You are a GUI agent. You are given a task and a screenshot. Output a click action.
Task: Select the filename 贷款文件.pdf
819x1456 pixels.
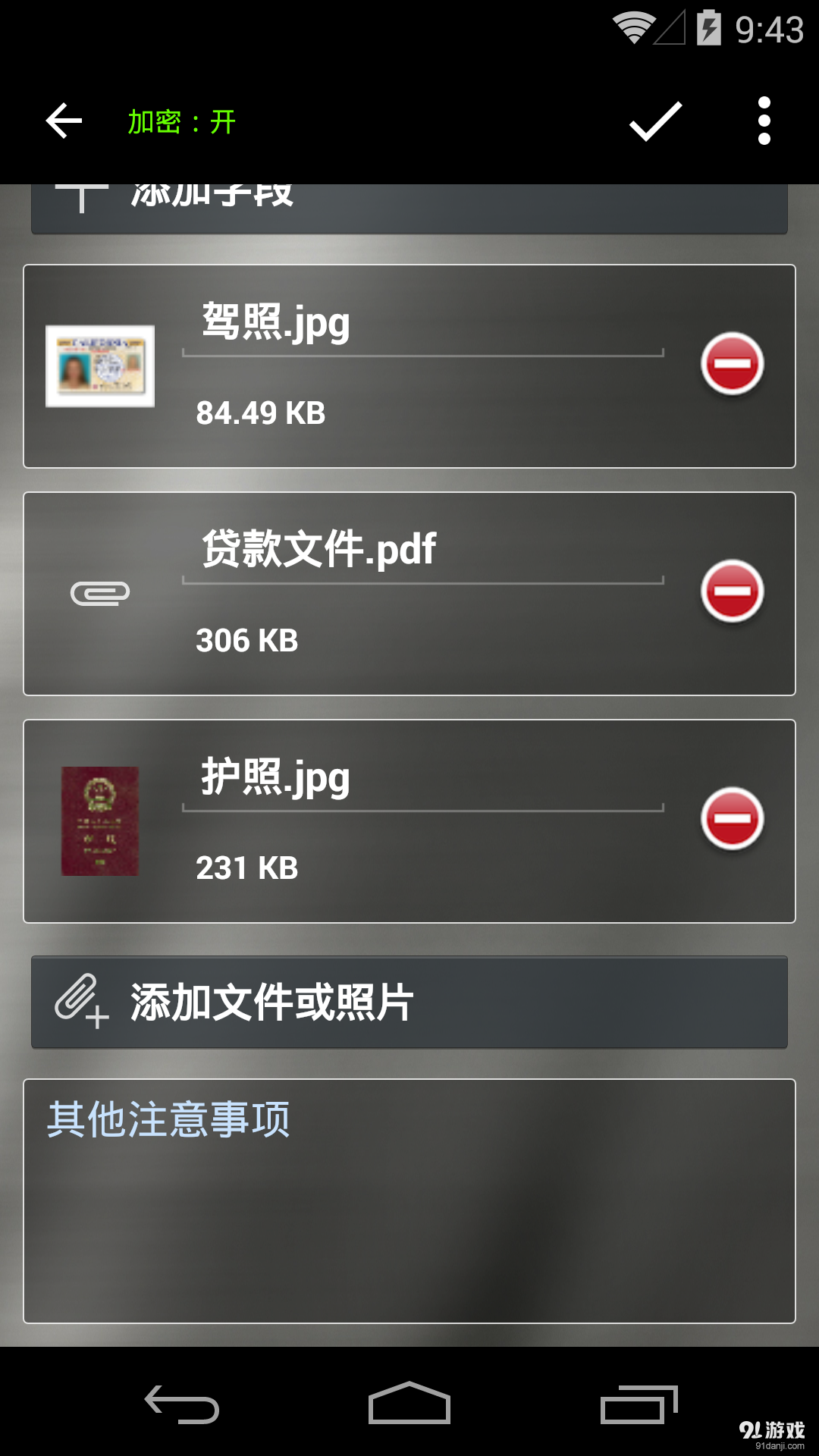318,551
